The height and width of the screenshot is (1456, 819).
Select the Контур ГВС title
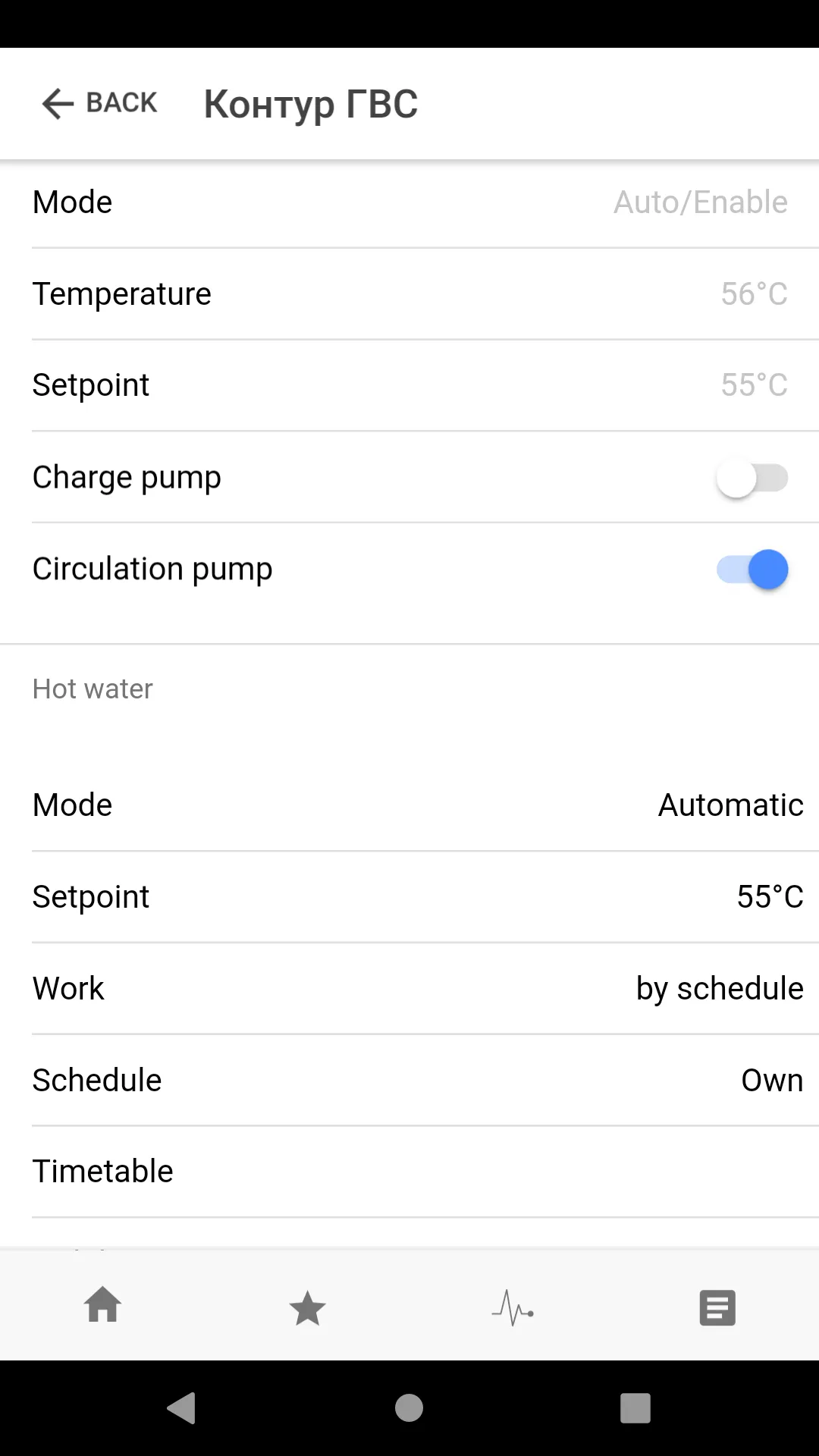311,104
